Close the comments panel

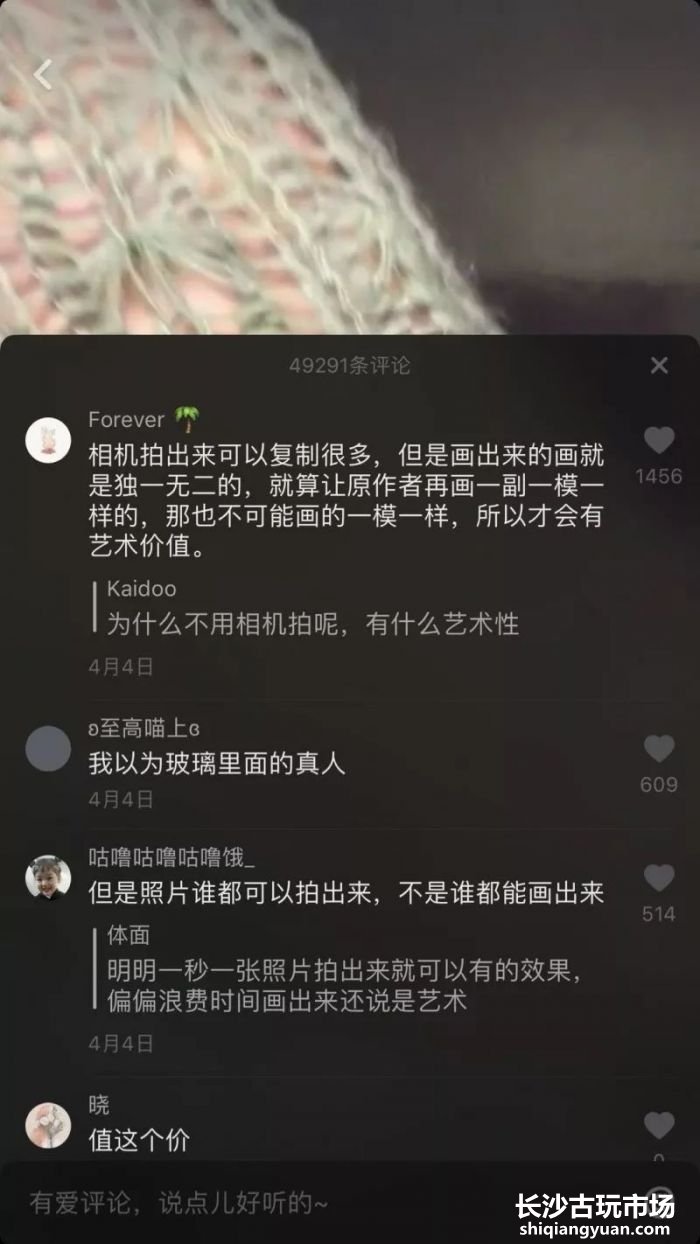[x=659, y=366]
